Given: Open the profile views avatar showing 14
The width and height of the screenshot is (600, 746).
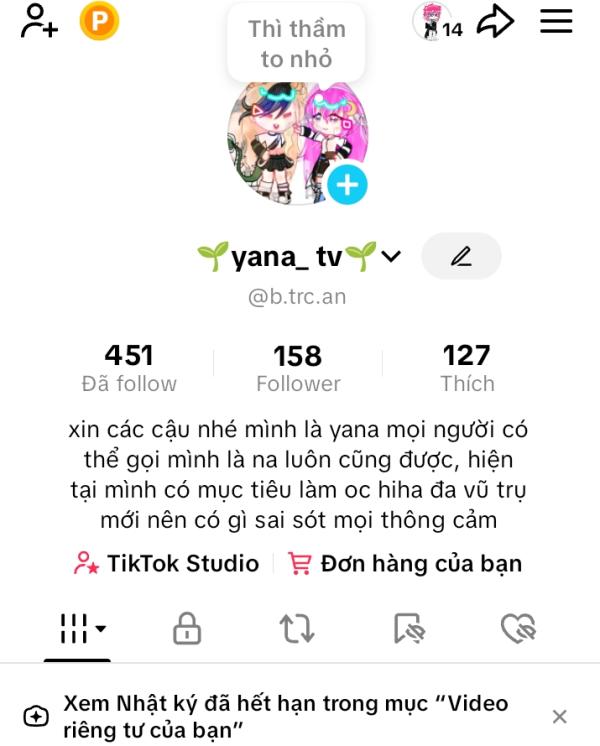Looking at the screenshot, I should [438, 22].
